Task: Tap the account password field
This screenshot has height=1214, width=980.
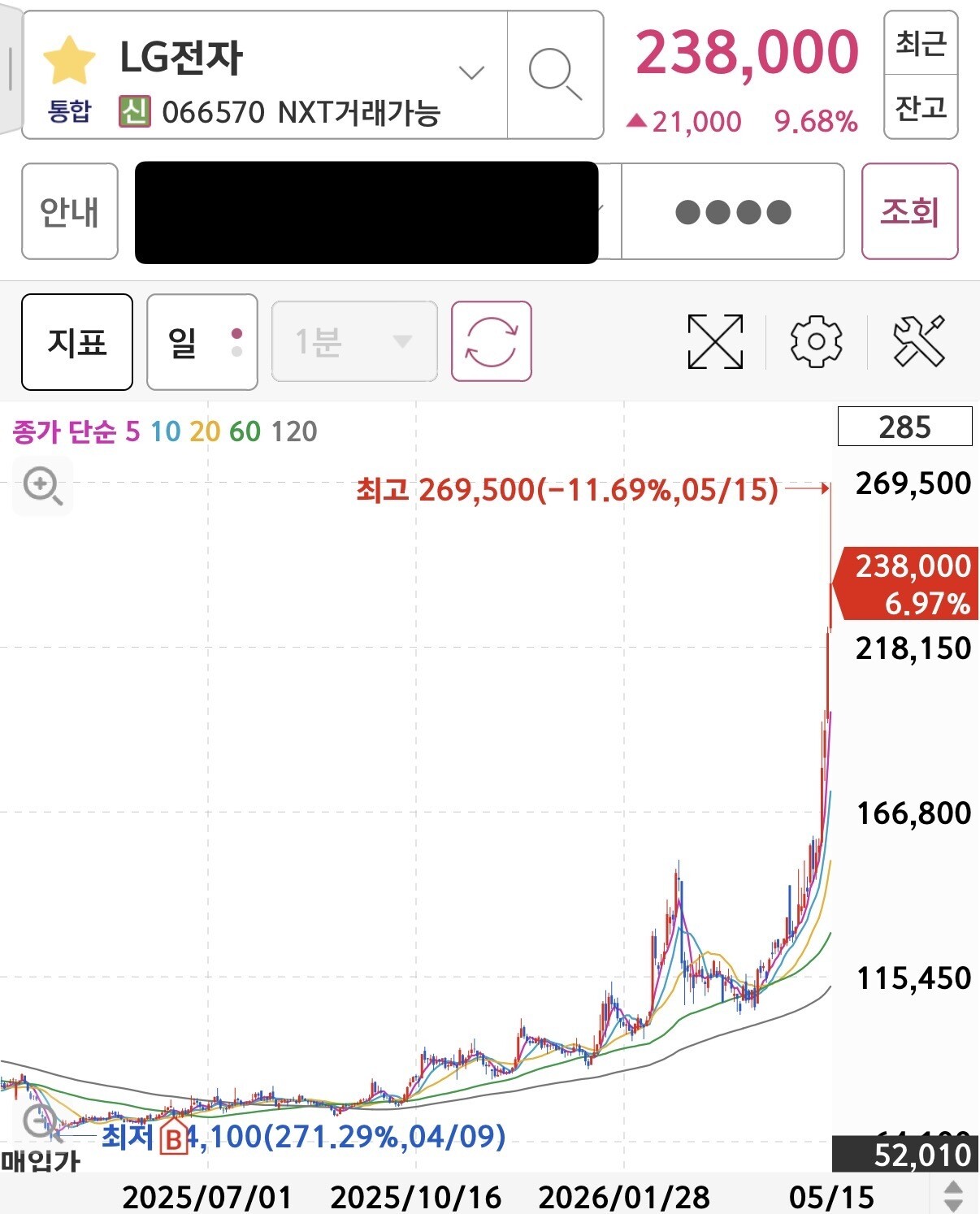Action: (732, 211)
